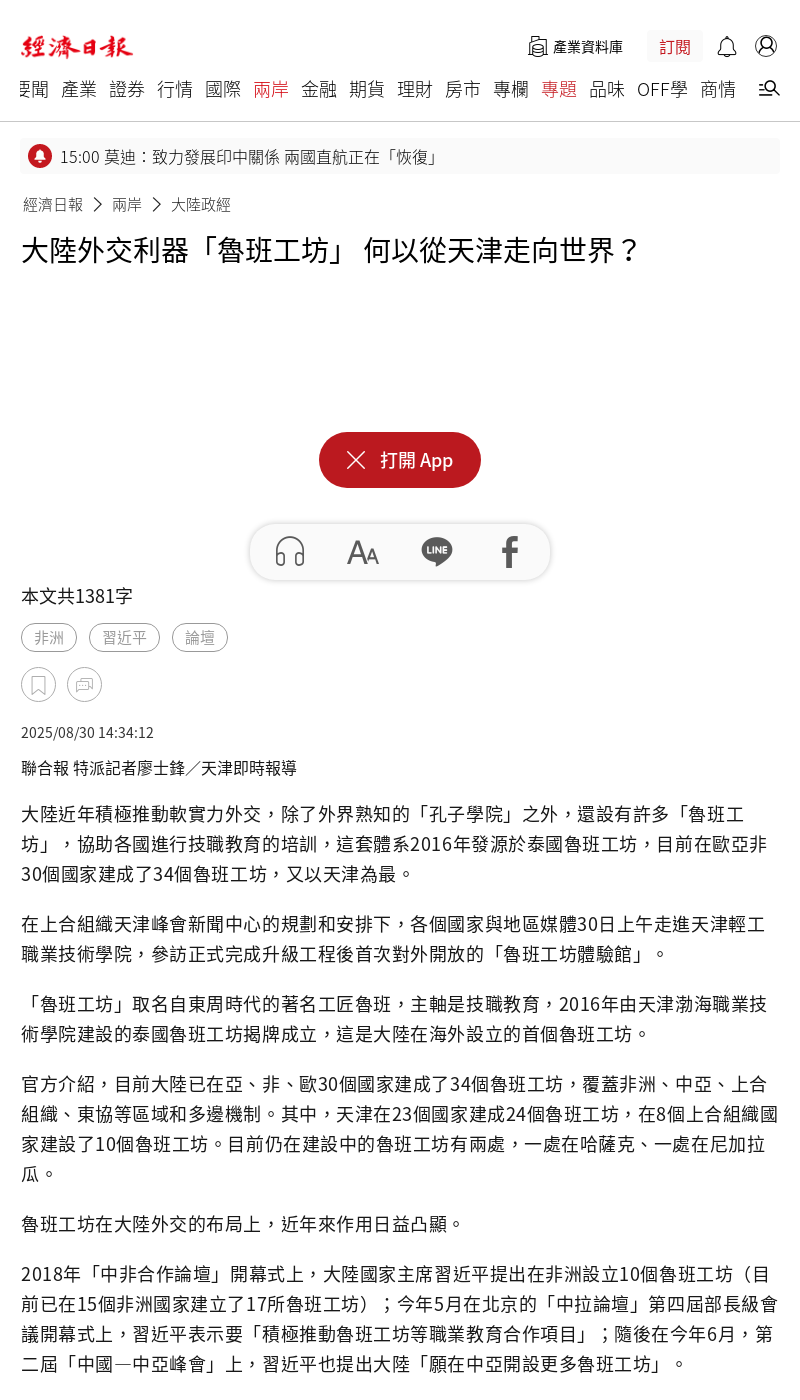
Task: Listen to article with headphones icon
Action: 290,552
